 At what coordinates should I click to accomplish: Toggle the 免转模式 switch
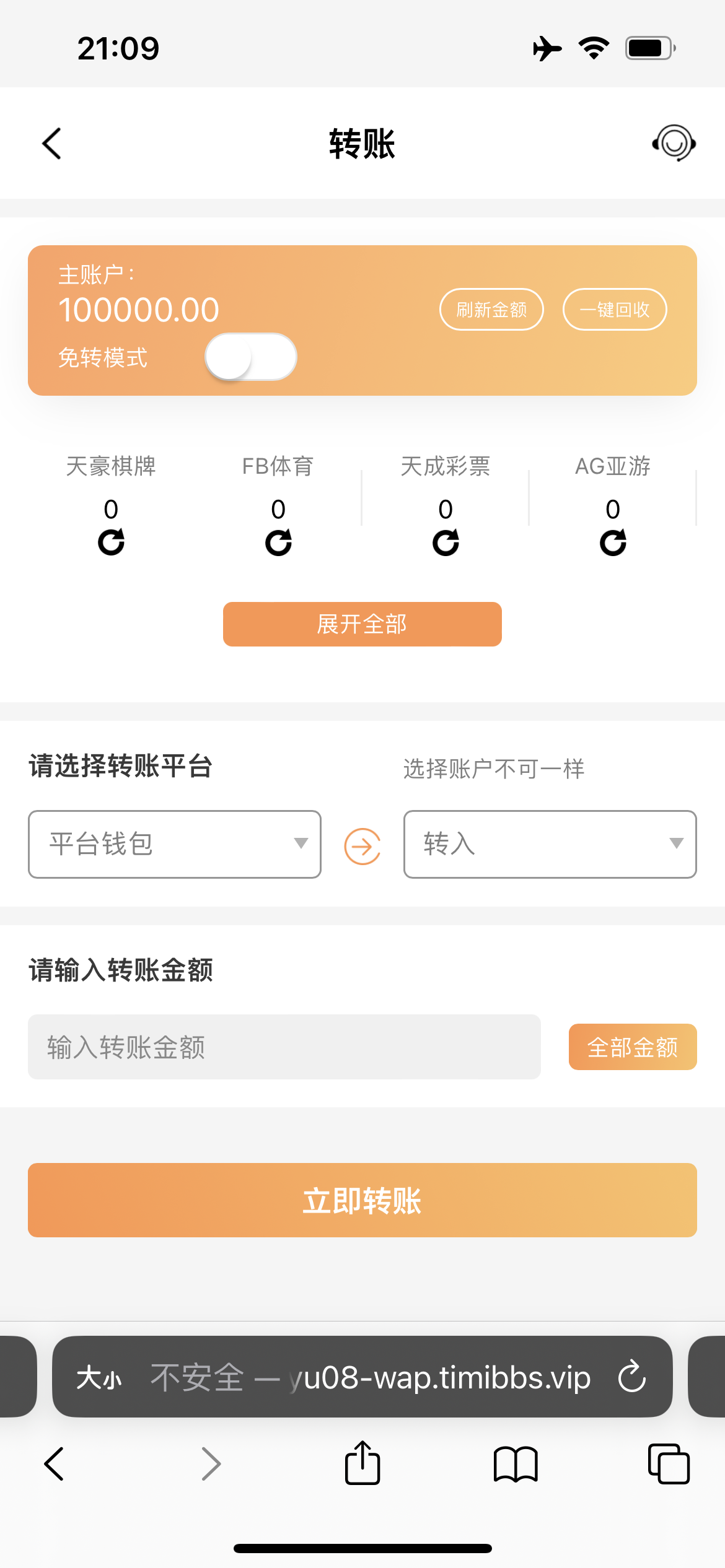point(251,357)
